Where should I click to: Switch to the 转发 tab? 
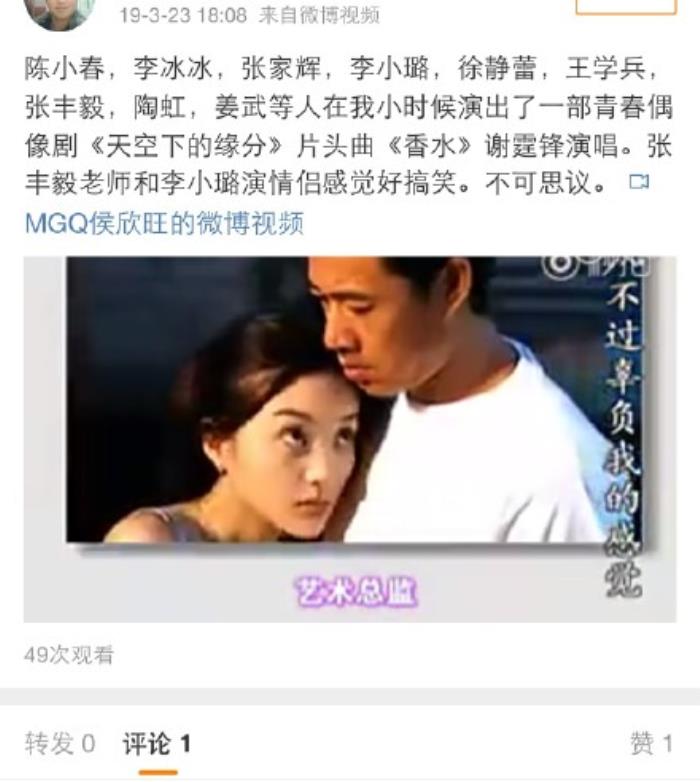[60, 743]
